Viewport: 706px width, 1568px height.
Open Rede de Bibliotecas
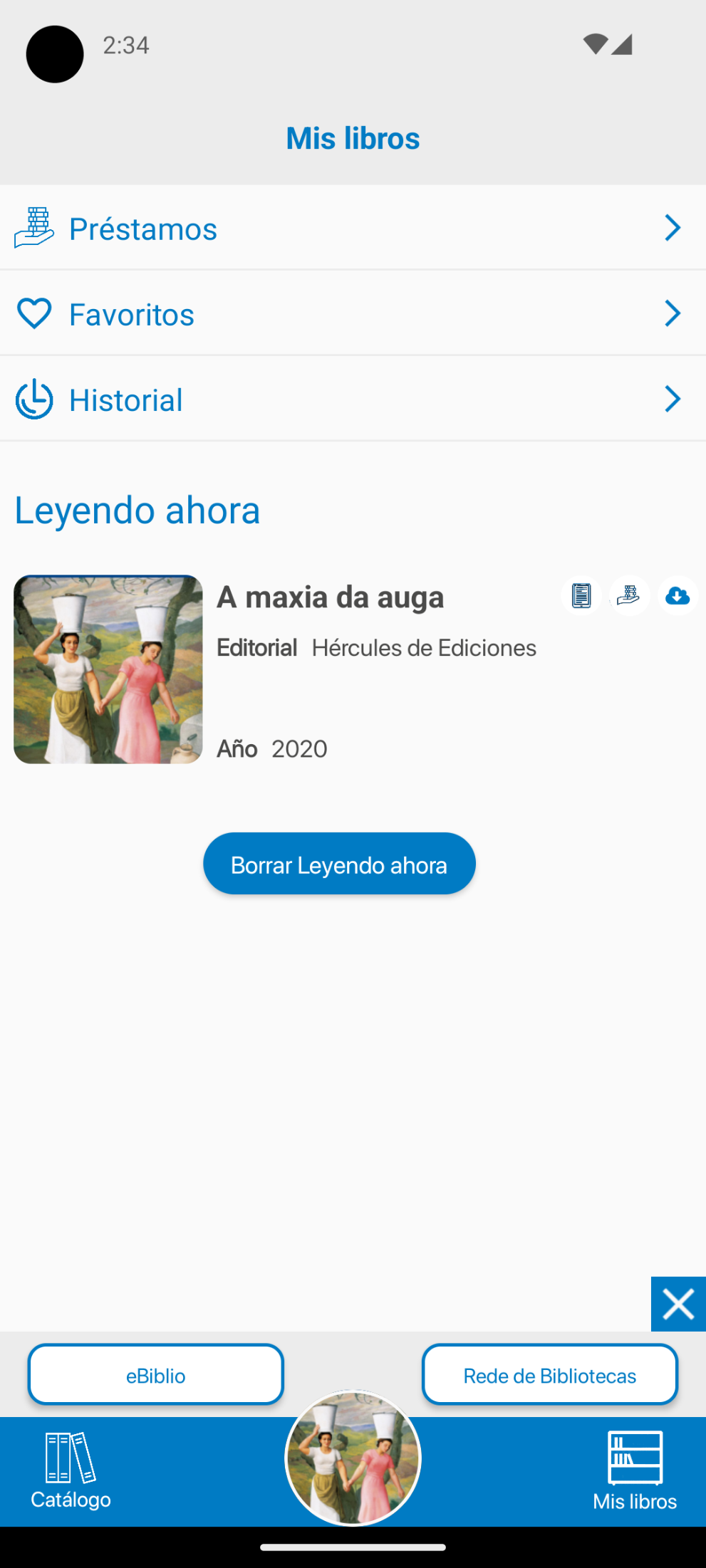(549, 1374)
